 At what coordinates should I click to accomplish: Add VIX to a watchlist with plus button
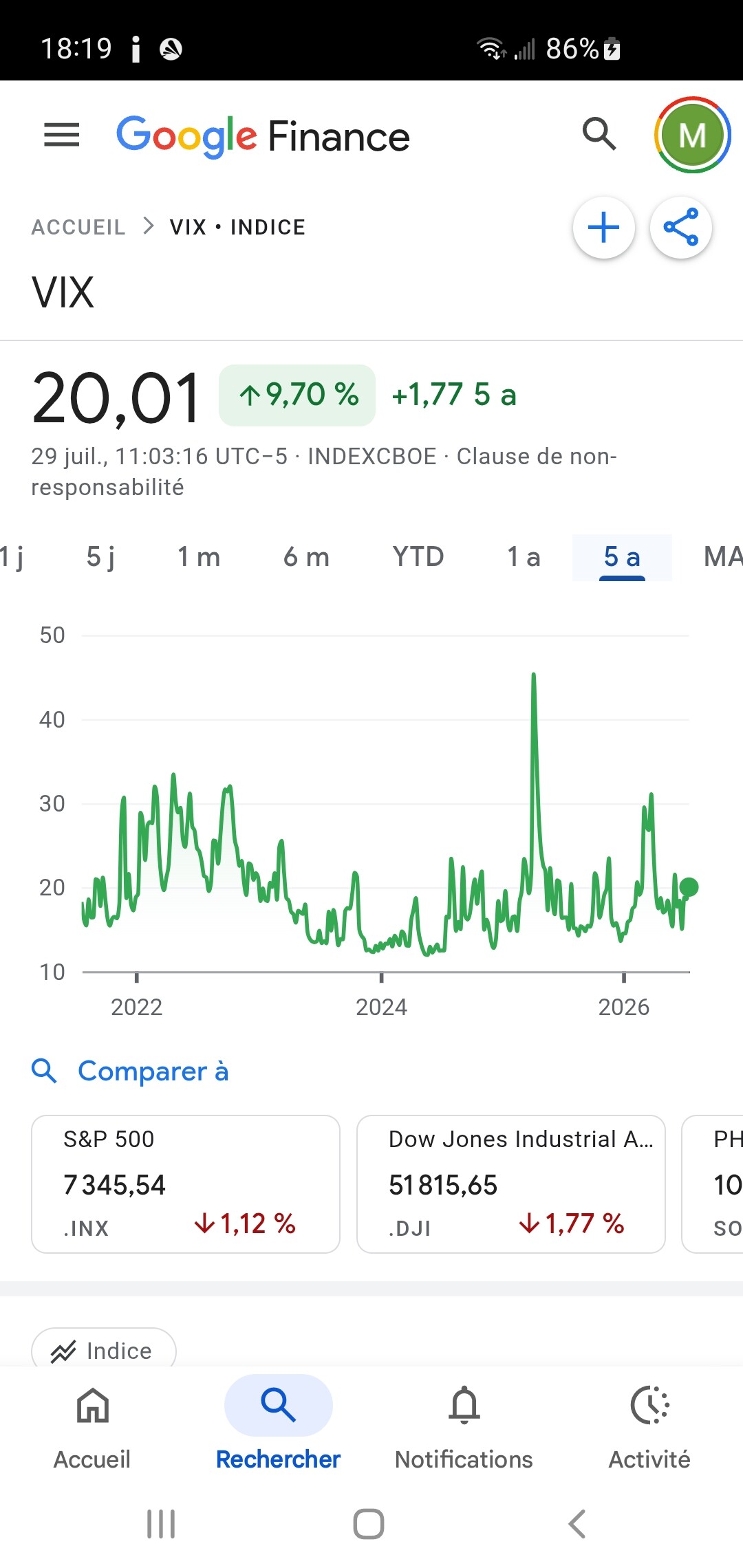point(604,228)
